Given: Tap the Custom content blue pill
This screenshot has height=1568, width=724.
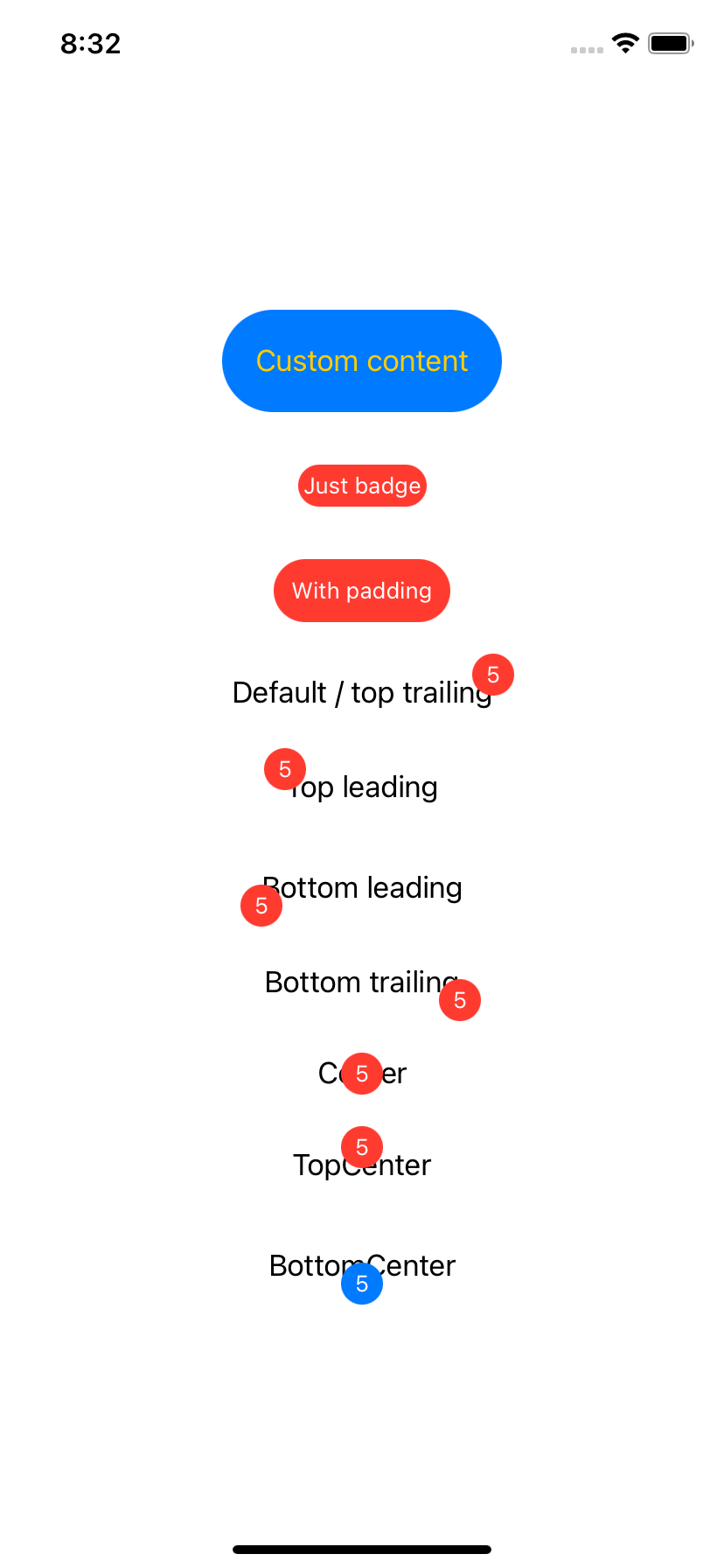Looking at the screenshot, I should pos(362,360).
